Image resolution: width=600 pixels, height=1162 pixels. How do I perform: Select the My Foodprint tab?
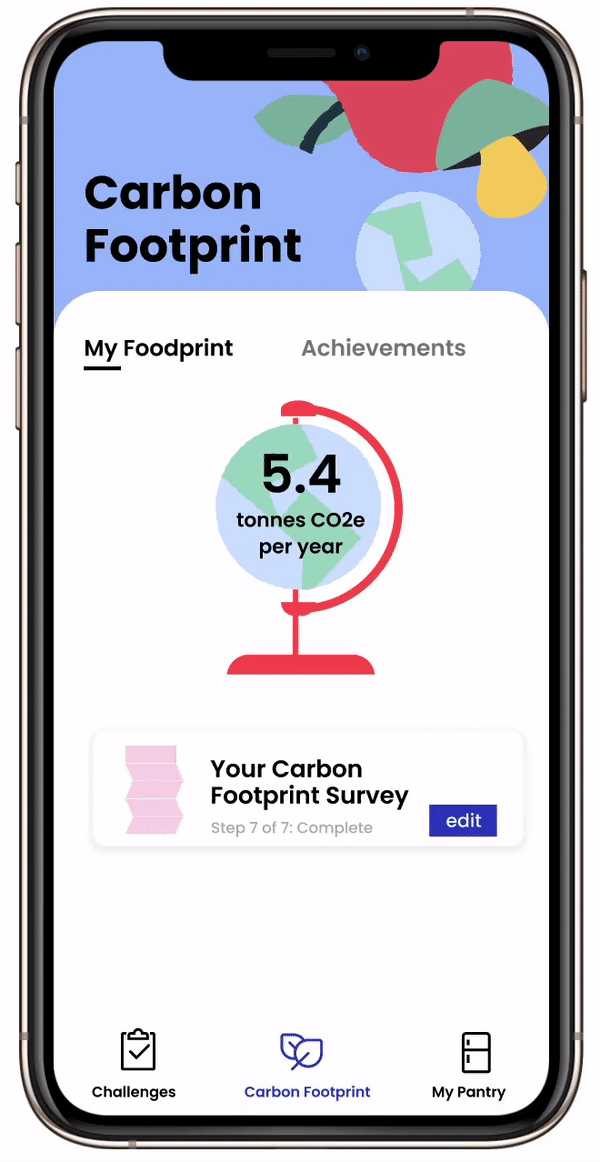pos(158,349)
